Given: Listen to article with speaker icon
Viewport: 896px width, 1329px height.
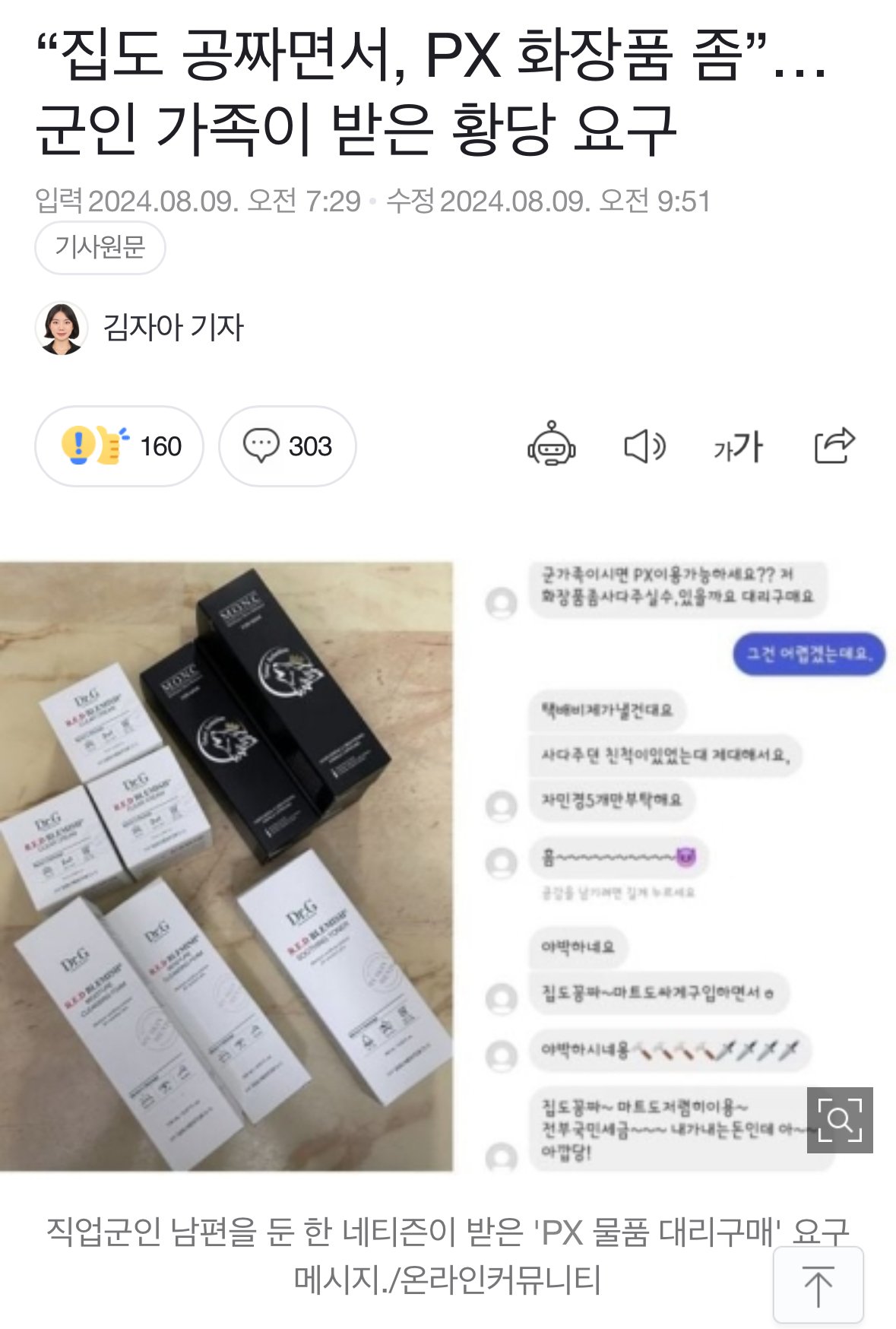Looking at the screenshot, I should pyautogui.click(x=644, y=446).
